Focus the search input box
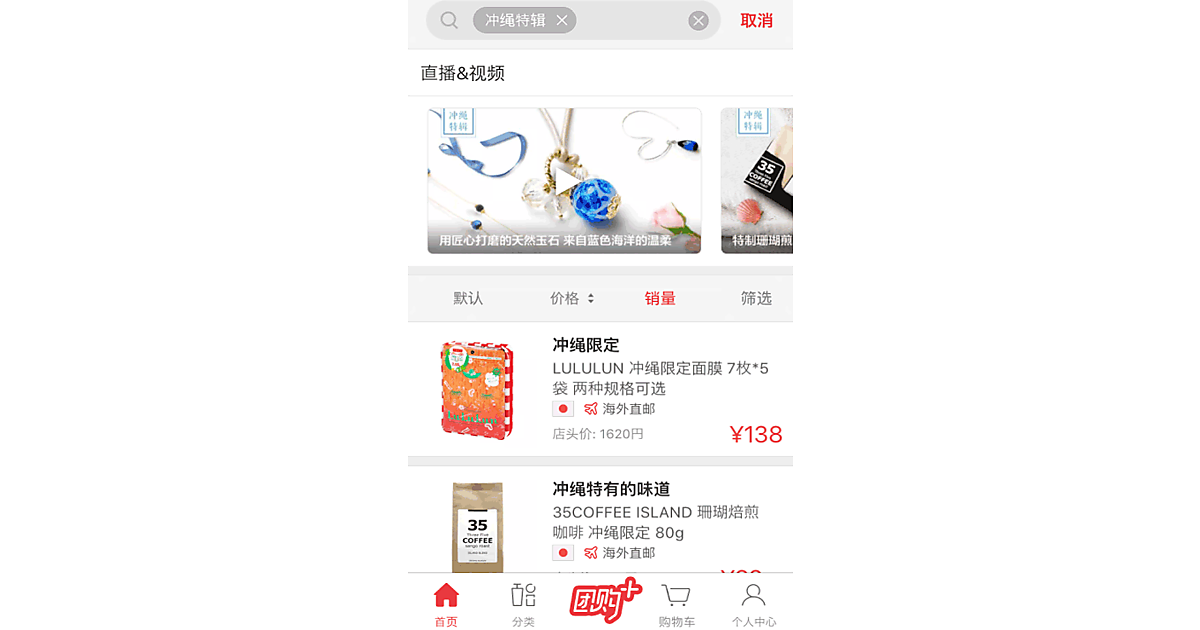The height and width of the screenshot is (630, 1200). tap(630, 20)
